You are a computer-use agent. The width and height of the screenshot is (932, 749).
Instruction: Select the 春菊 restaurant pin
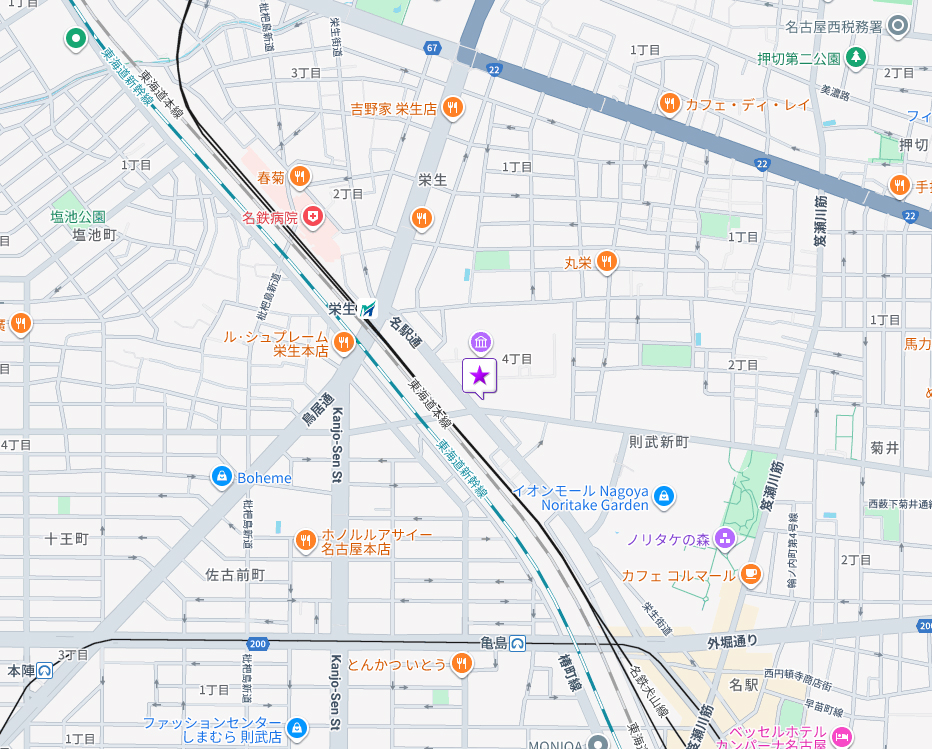tap(299, 177)
